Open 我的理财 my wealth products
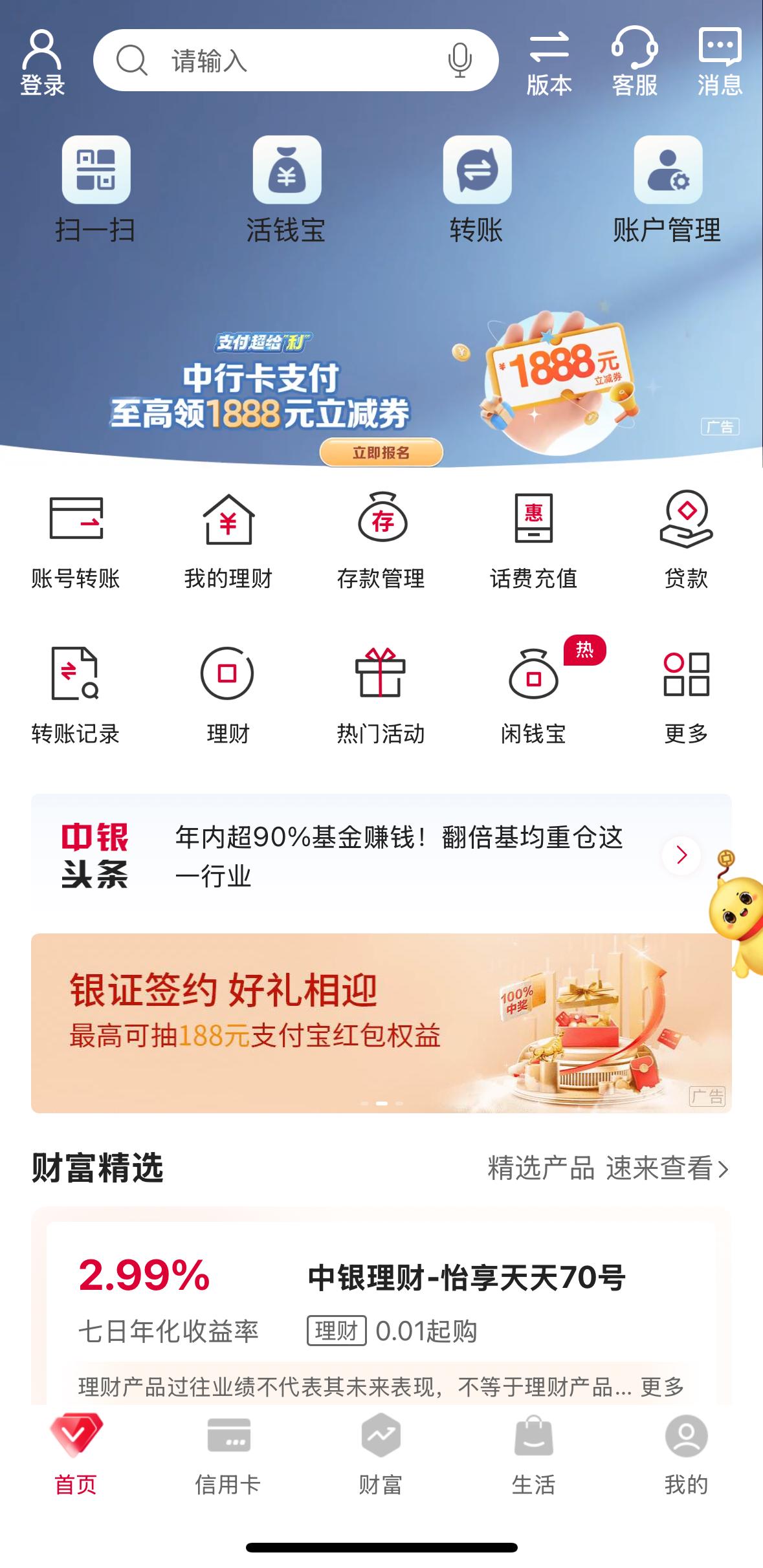The image size is (763, 1568). point(228,541)
